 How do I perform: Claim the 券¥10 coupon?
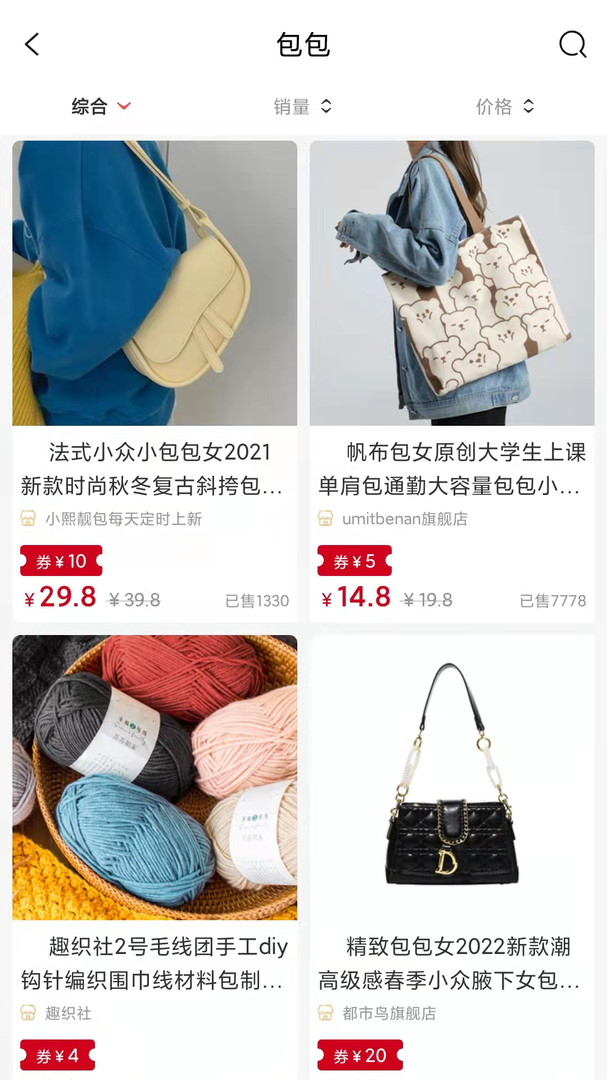tap(61, 561)
